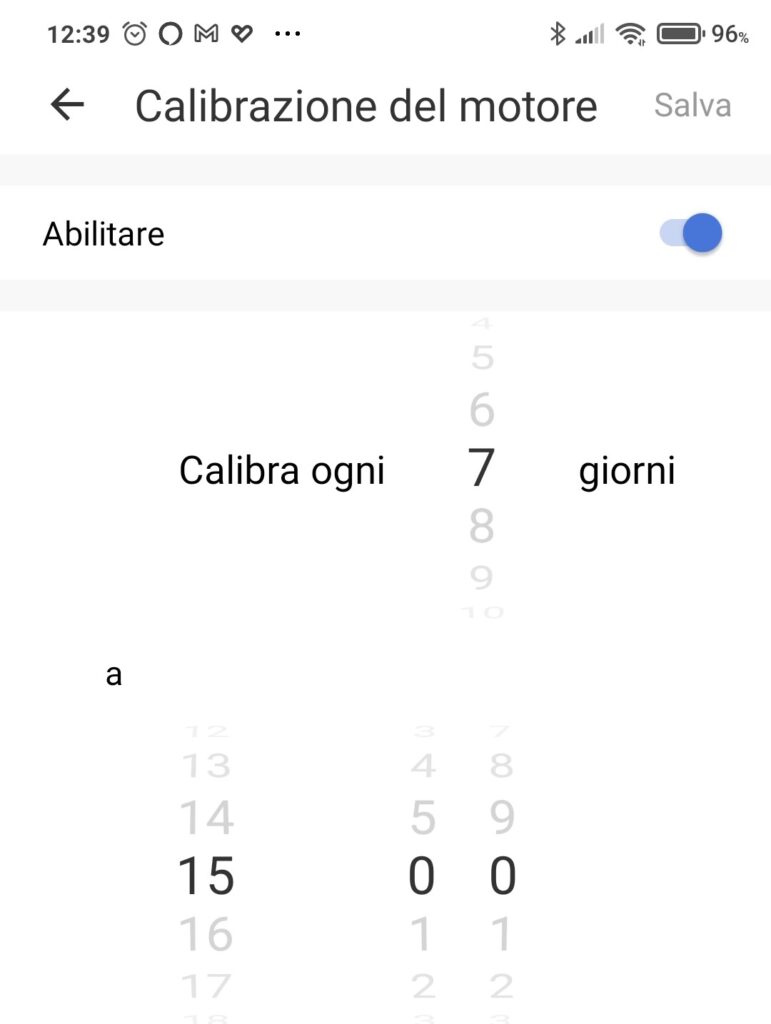771x1024 pixels.
Task: Choose hour 13 in the time picker
Action: [x=206, y=766]
